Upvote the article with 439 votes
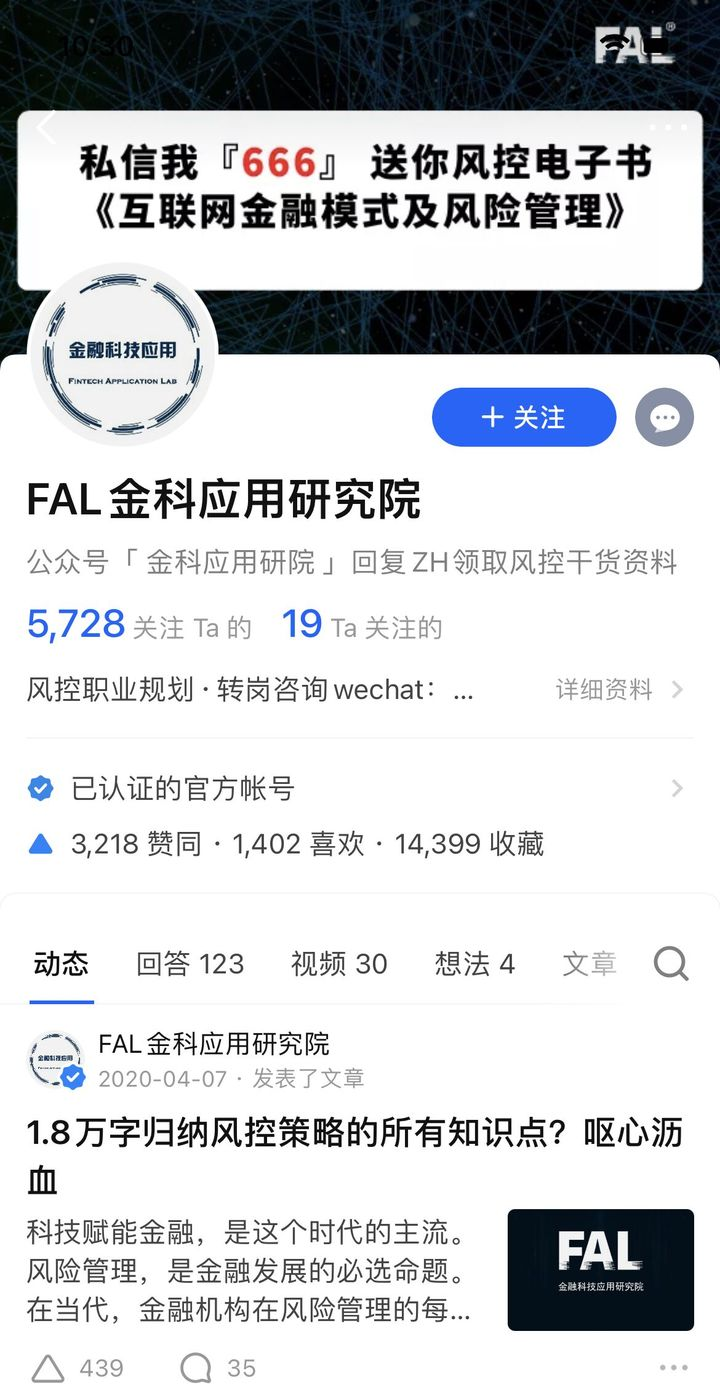This screenshot has width=720, height=1398. point(77,1367)
